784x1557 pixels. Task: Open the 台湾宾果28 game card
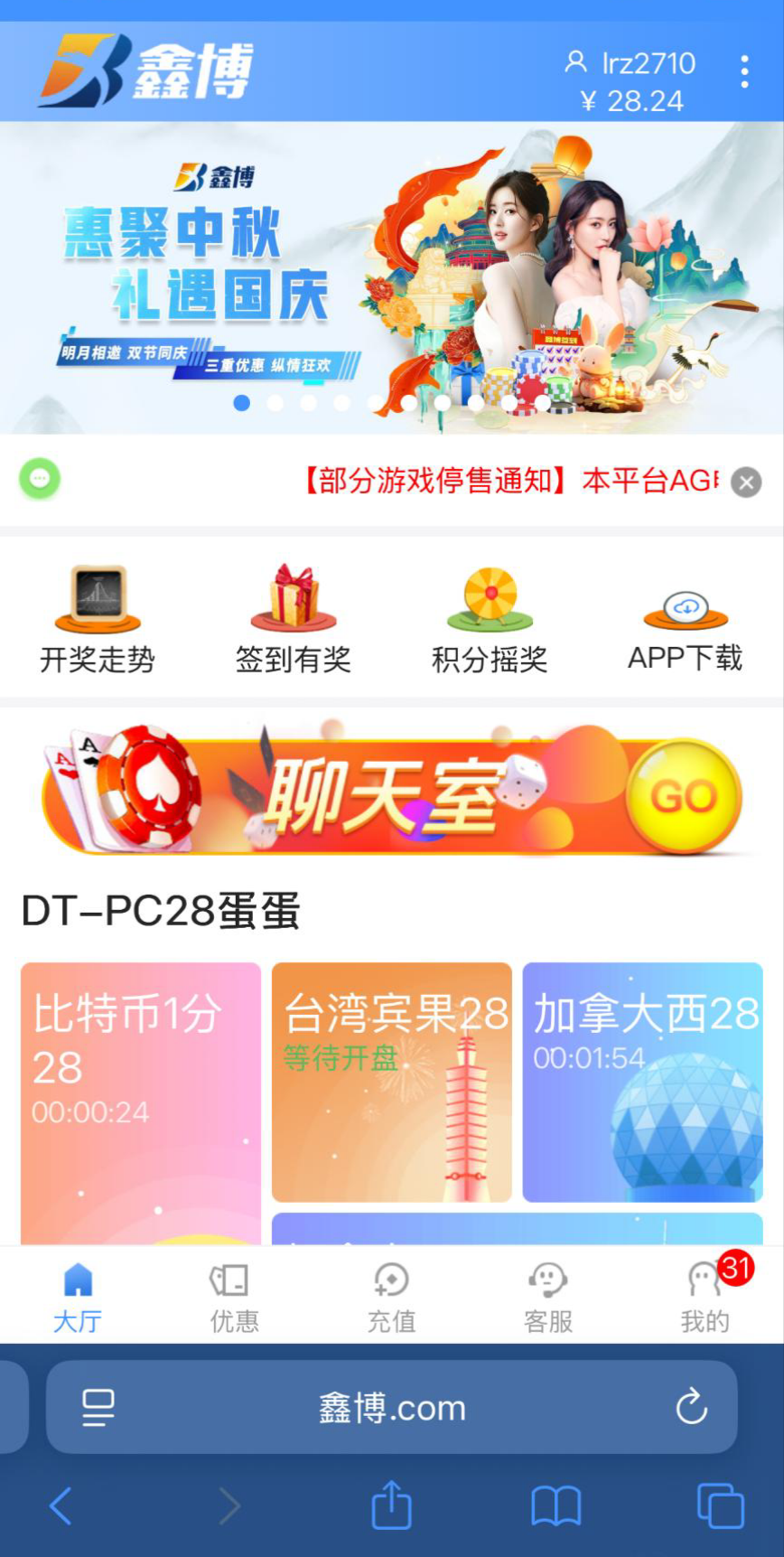pos(392,1082)
